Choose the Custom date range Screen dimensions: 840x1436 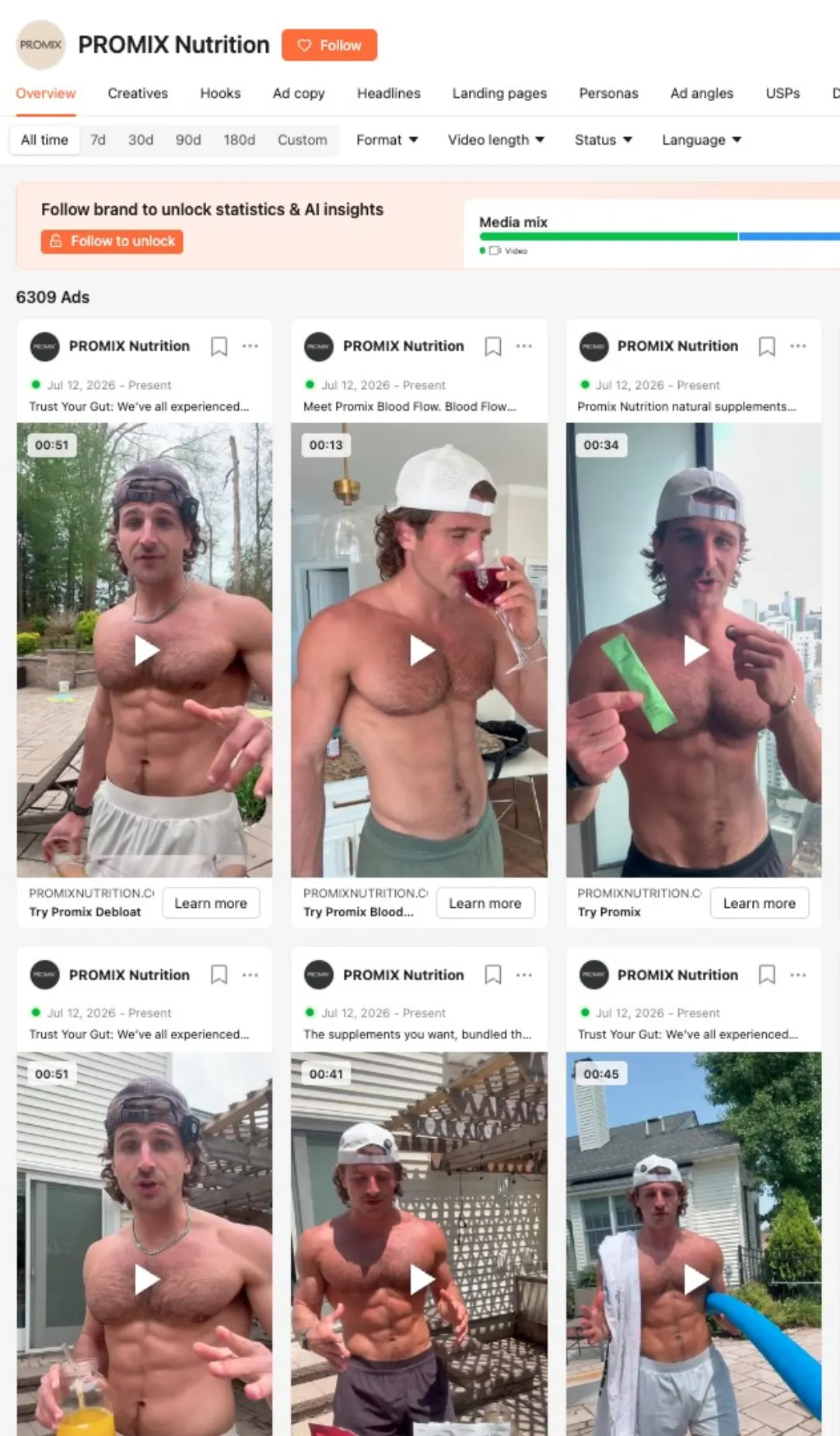pos(303,140)
